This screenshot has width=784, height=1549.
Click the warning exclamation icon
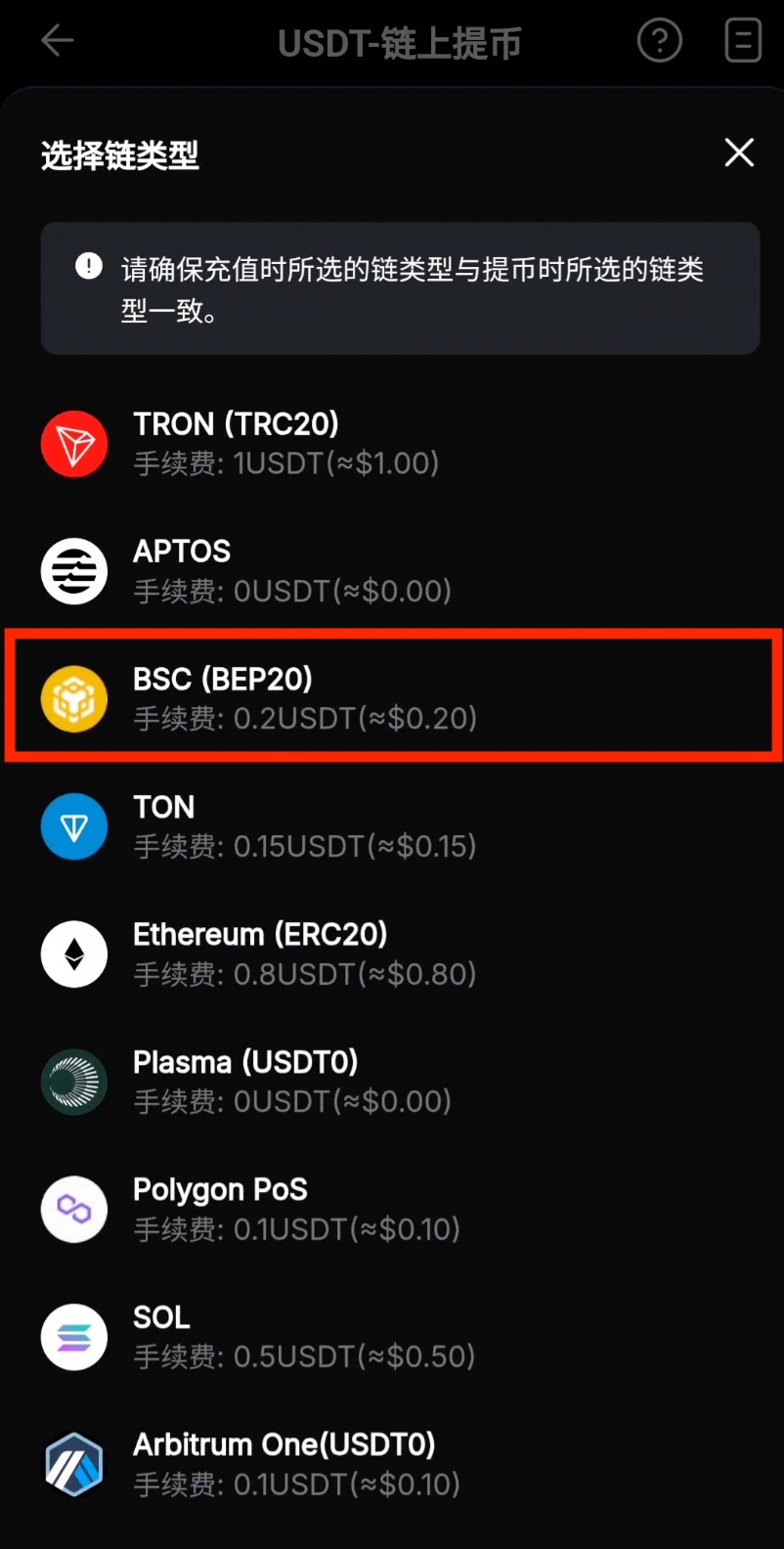point(88,265)
